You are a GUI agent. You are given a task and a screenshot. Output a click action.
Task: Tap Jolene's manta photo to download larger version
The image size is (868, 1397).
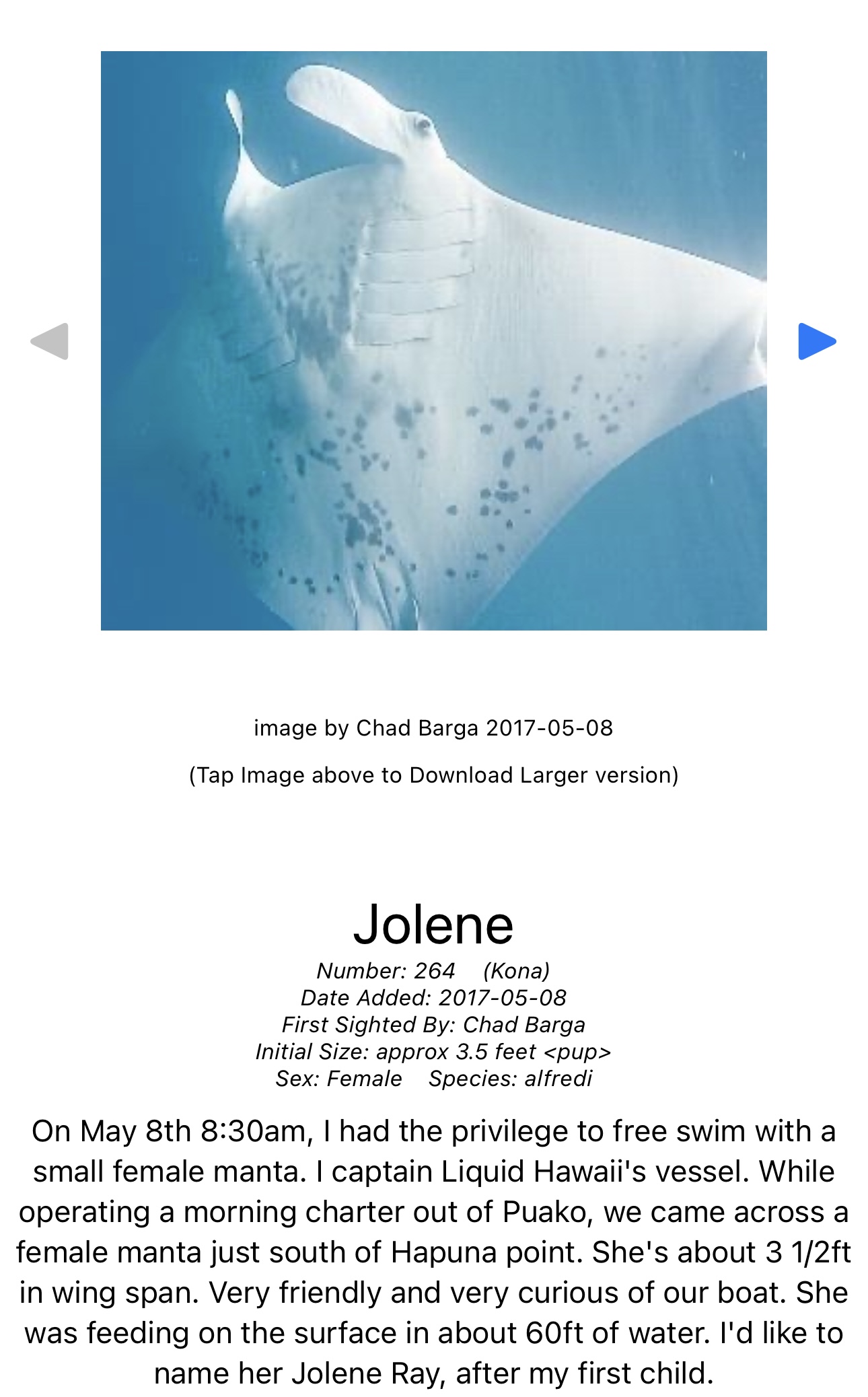[434, 341]
